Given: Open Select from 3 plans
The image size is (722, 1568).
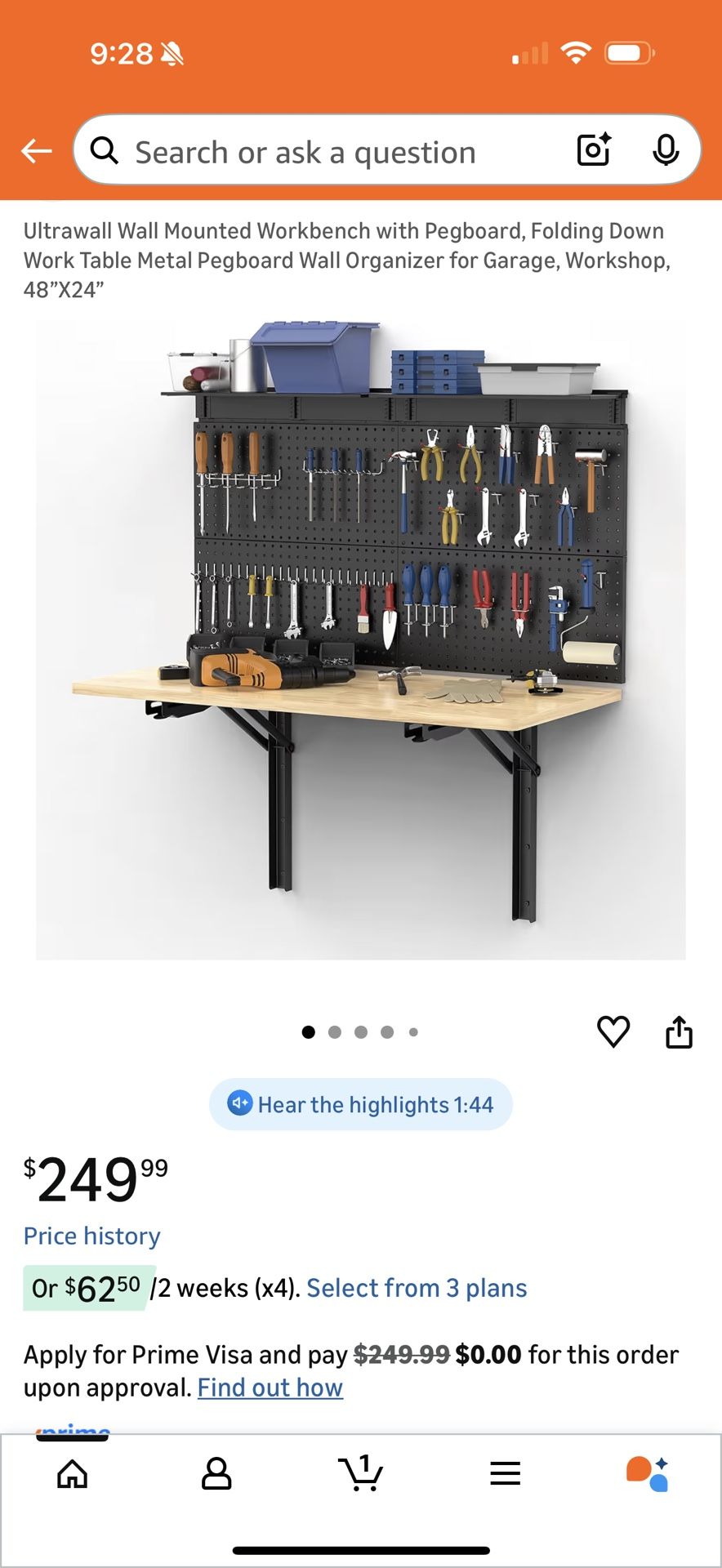Looking at the screenshot, I should click(416, 1288).
